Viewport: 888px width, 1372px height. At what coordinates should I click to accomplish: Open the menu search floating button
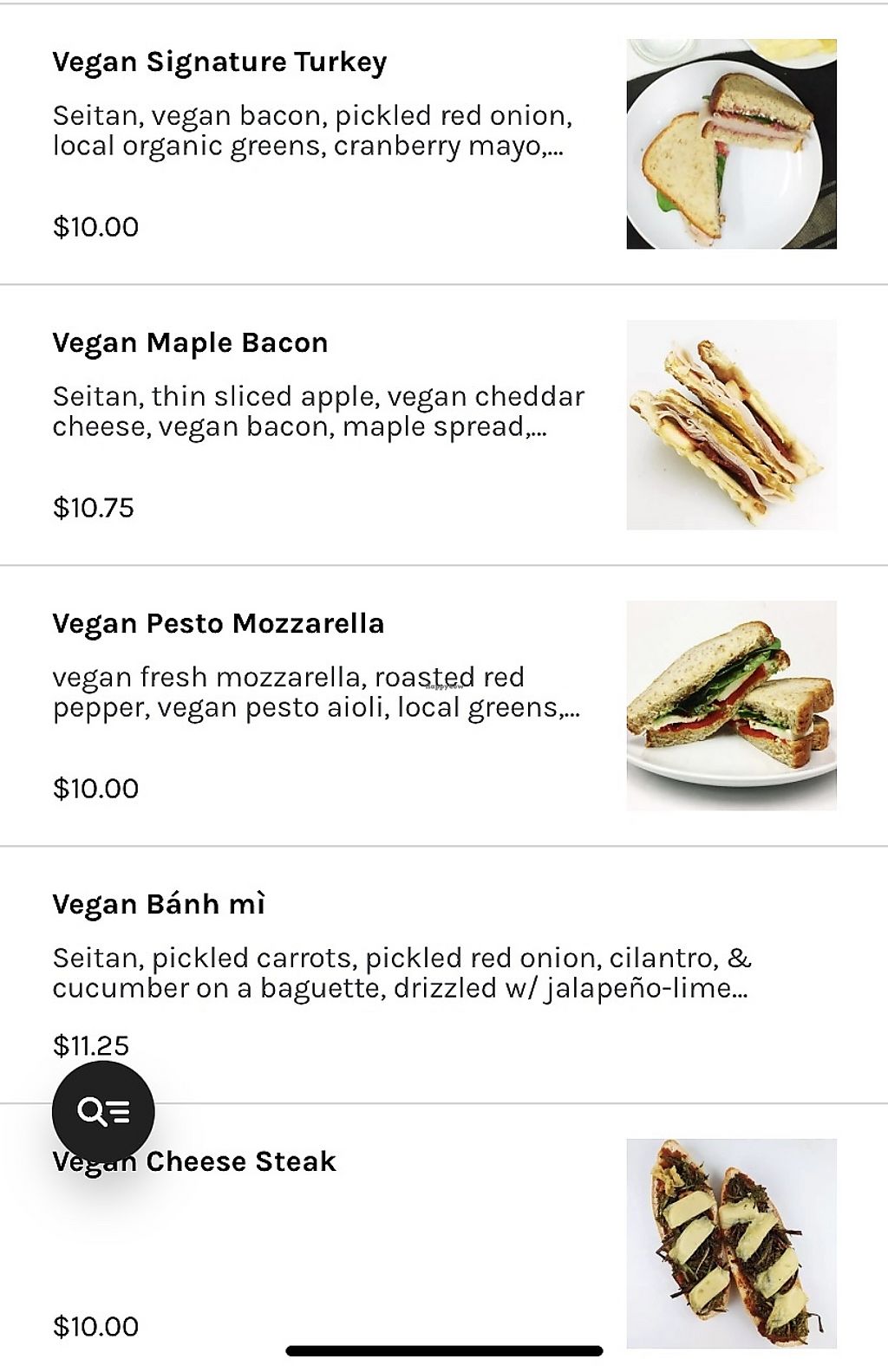pos(103,1111)
